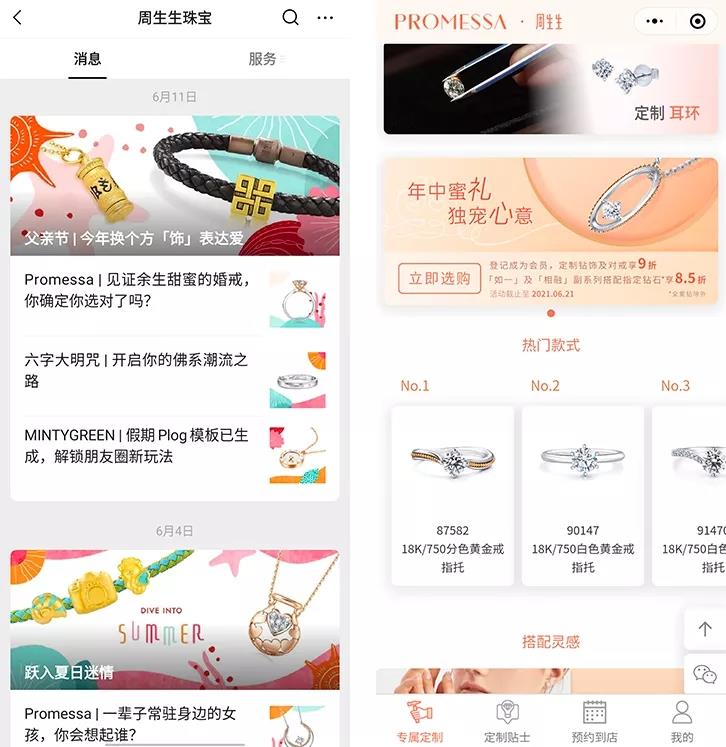Switch to the 消息 tab

point(88,59)
